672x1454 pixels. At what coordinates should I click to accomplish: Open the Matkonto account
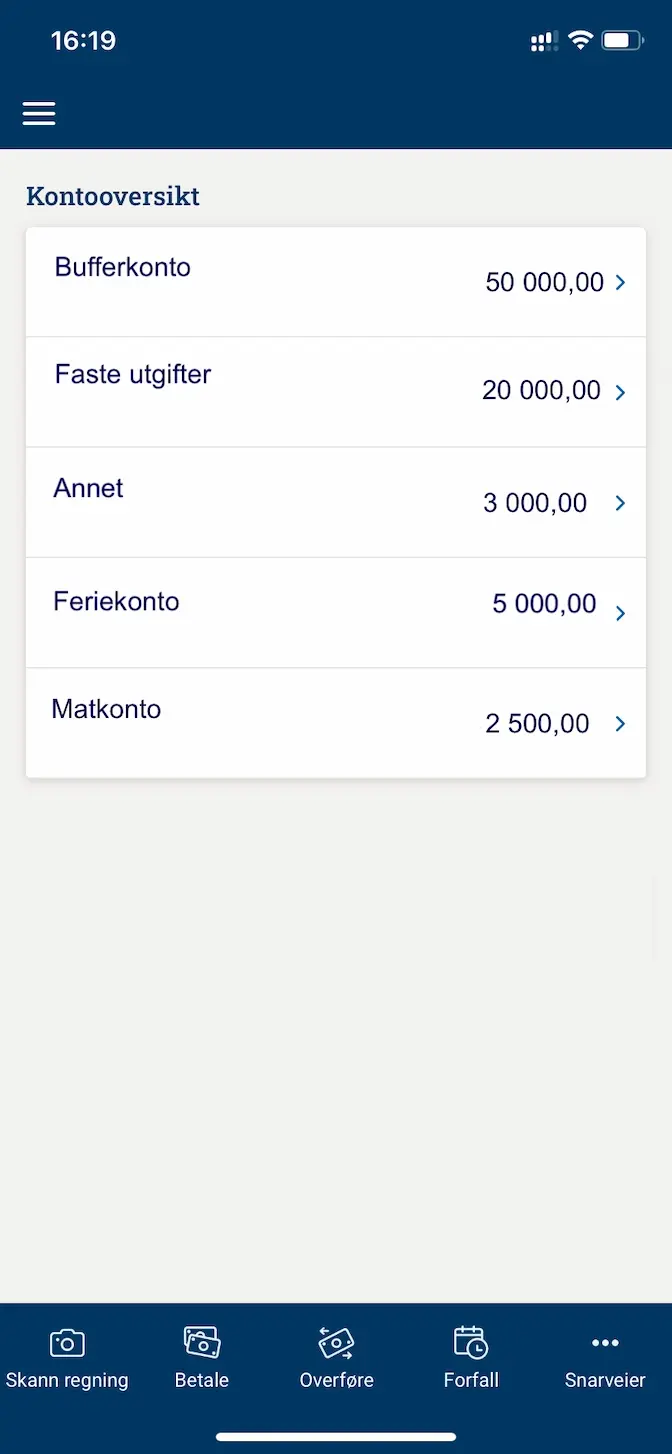[336, 722]
